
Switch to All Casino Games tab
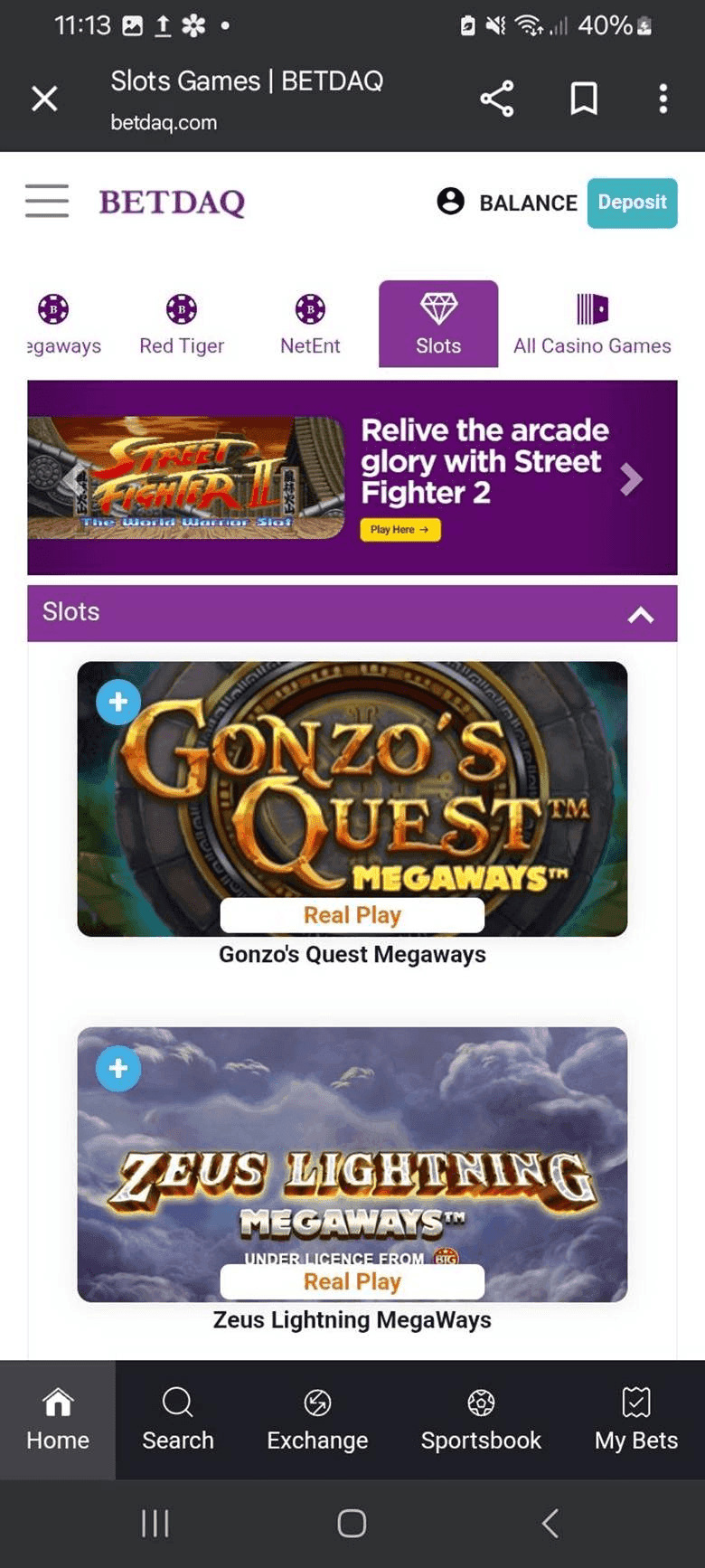[592, 325]
